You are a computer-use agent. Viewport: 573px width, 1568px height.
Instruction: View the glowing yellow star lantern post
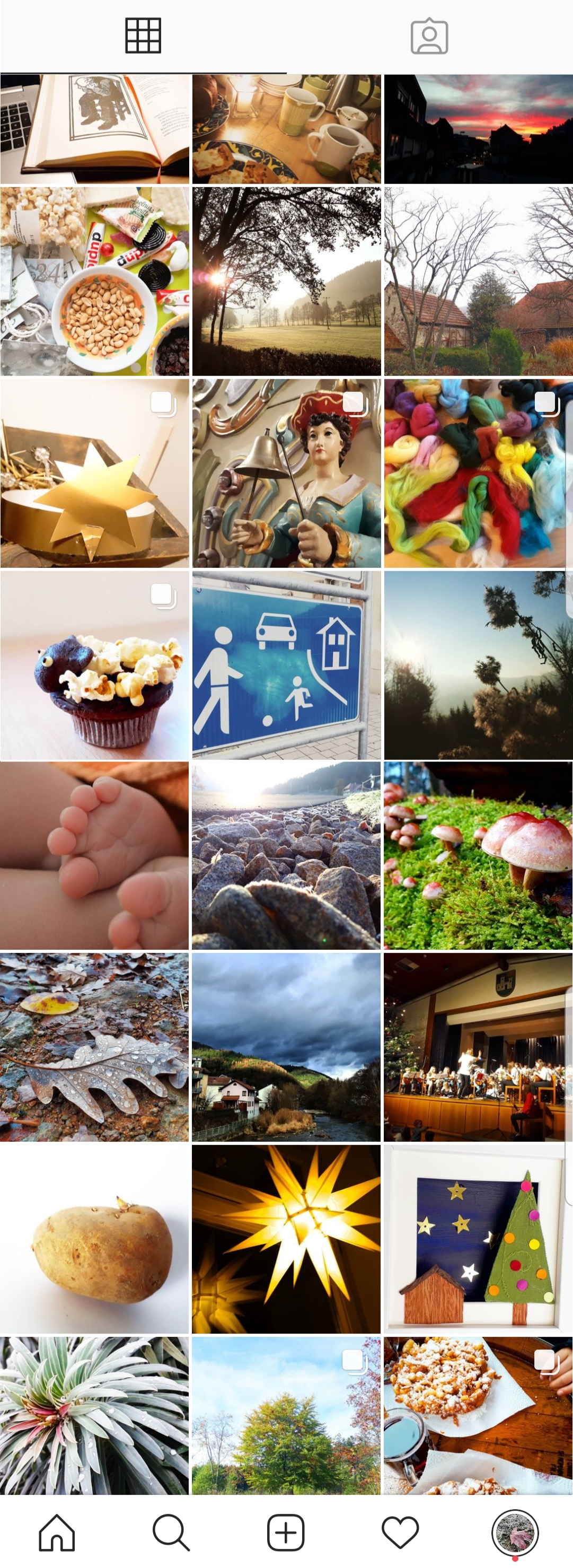[x=286, y=1239]
